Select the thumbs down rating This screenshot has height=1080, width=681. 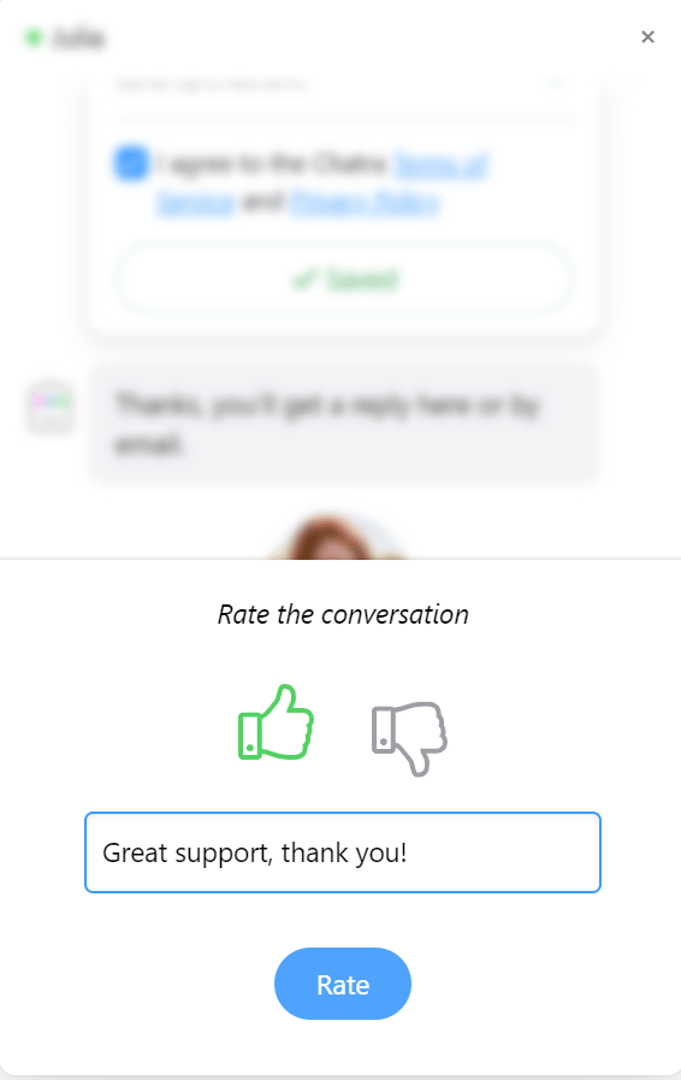pos(408,738)
